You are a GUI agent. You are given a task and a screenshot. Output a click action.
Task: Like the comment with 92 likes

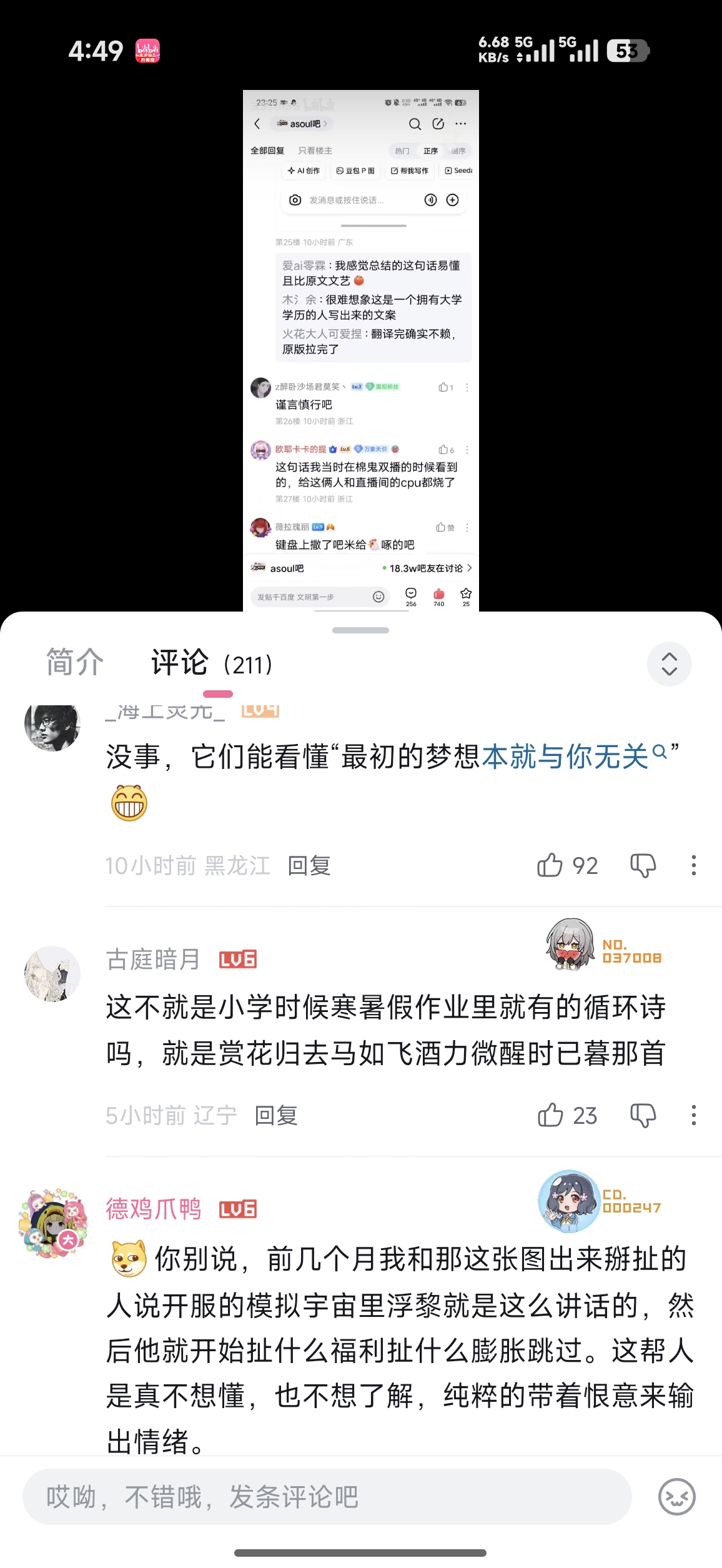coord(550,866)
